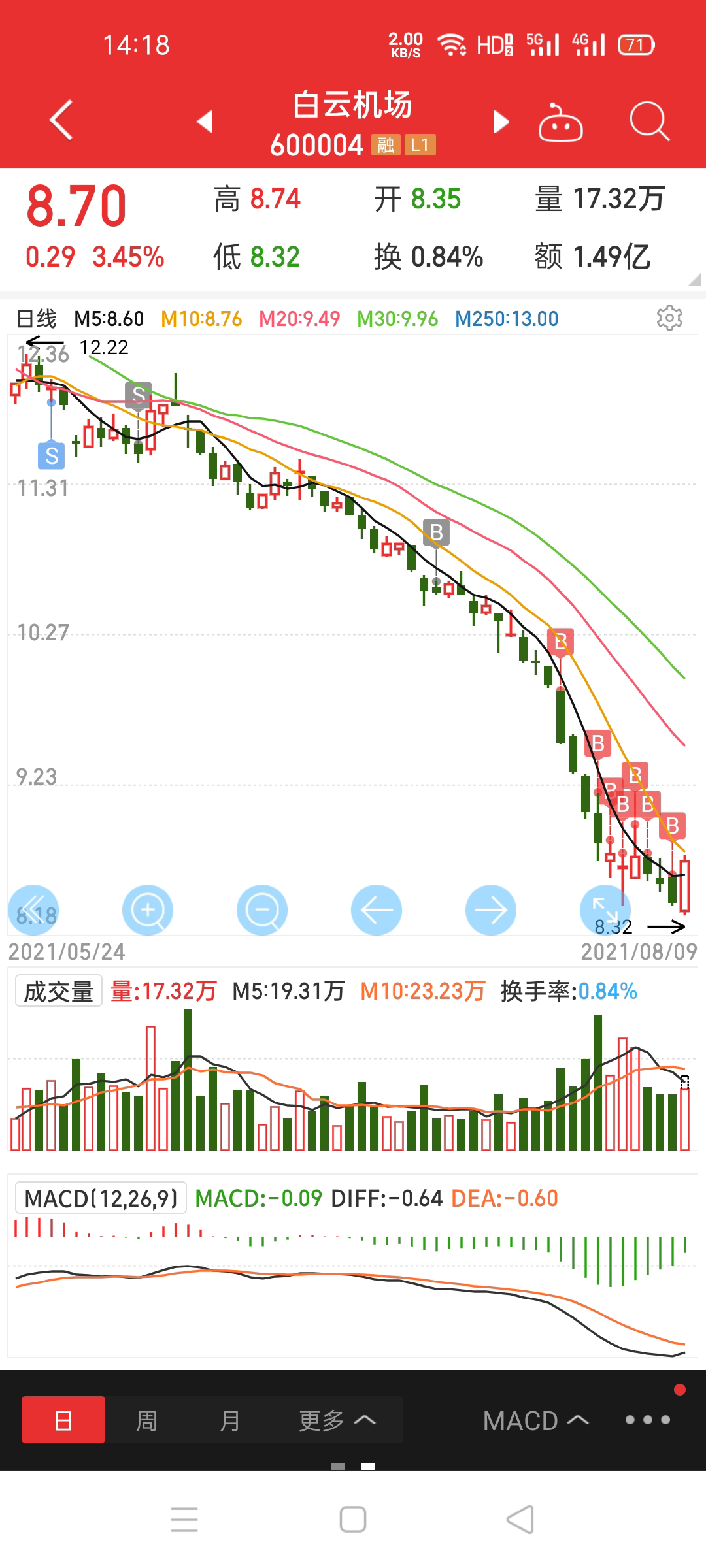Screen dimensions: 706x1568
Task: Switch to 周 weekly chart
Action: click(146, 1420)
